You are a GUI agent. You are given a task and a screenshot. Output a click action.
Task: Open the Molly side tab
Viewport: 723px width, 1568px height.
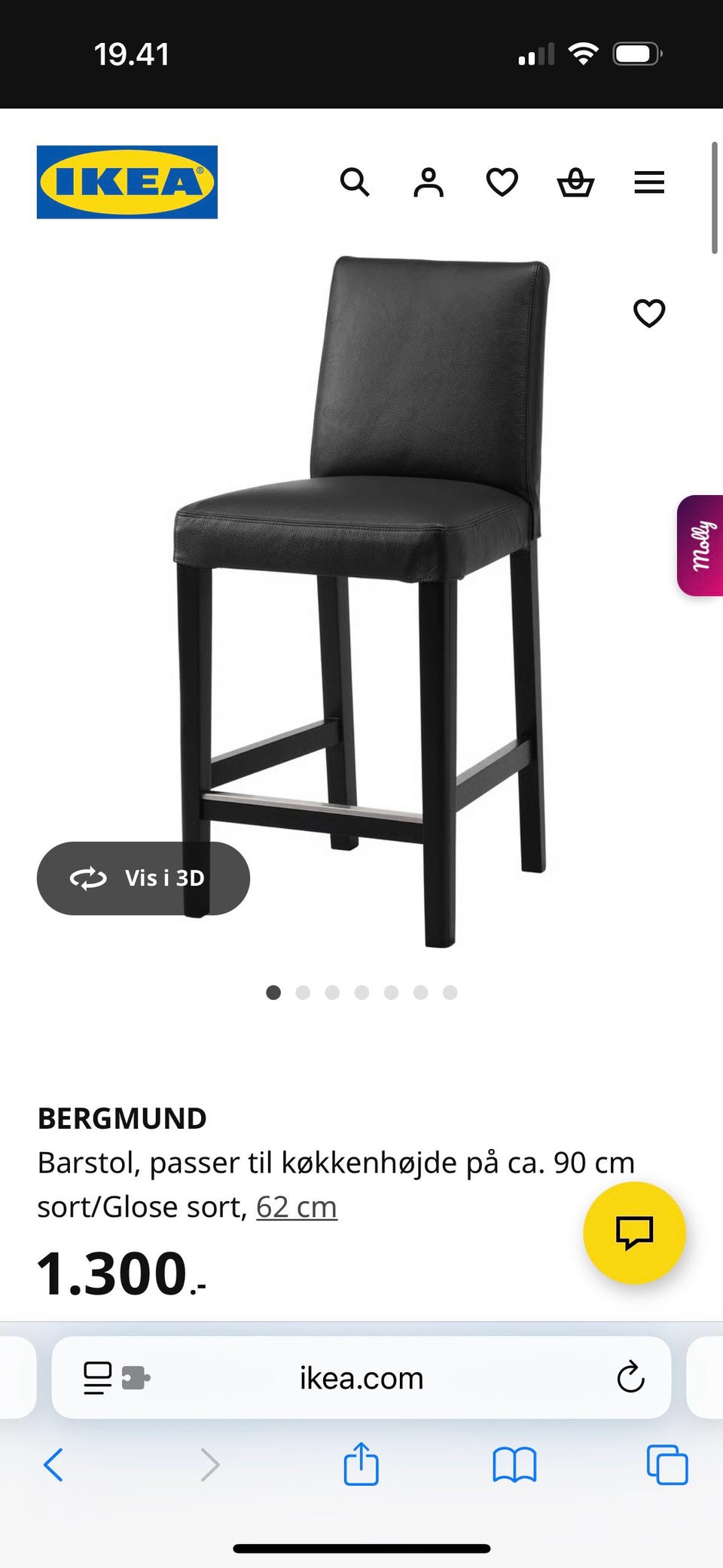702,546
